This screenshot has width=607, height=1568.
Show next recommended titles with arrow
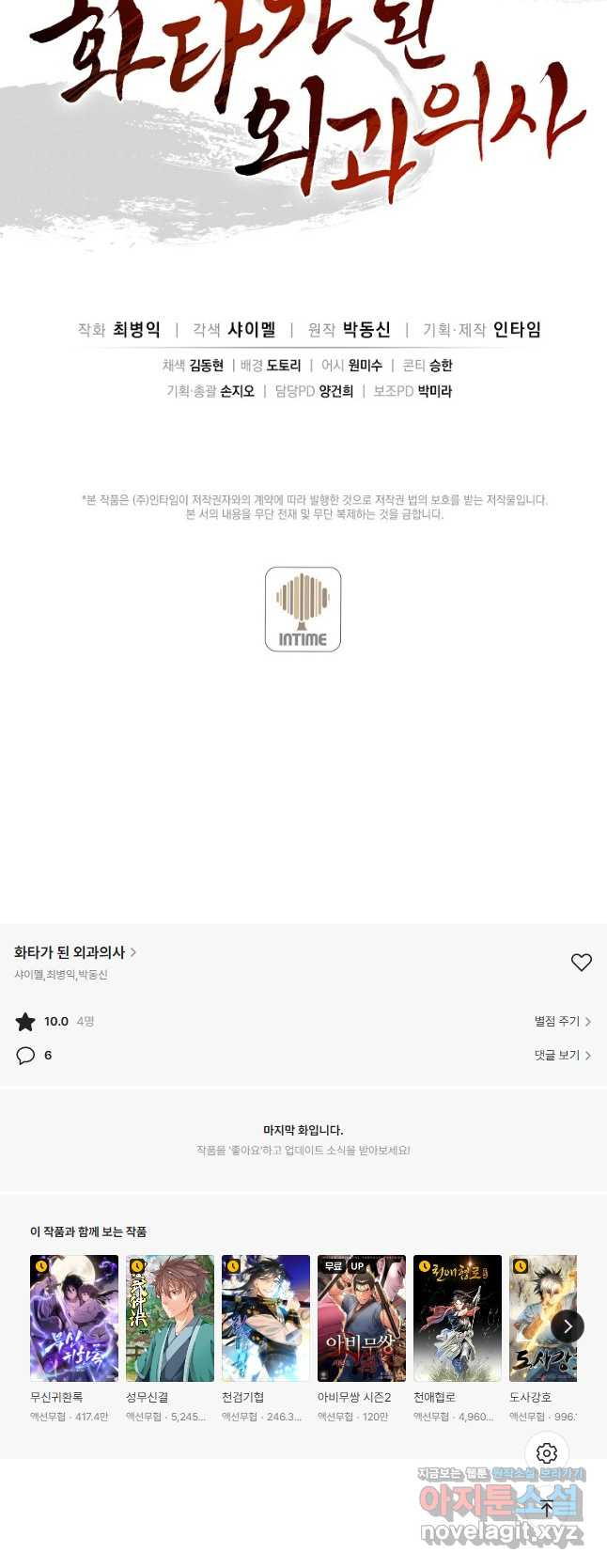pyautogui.click(x=568, y=1326)
